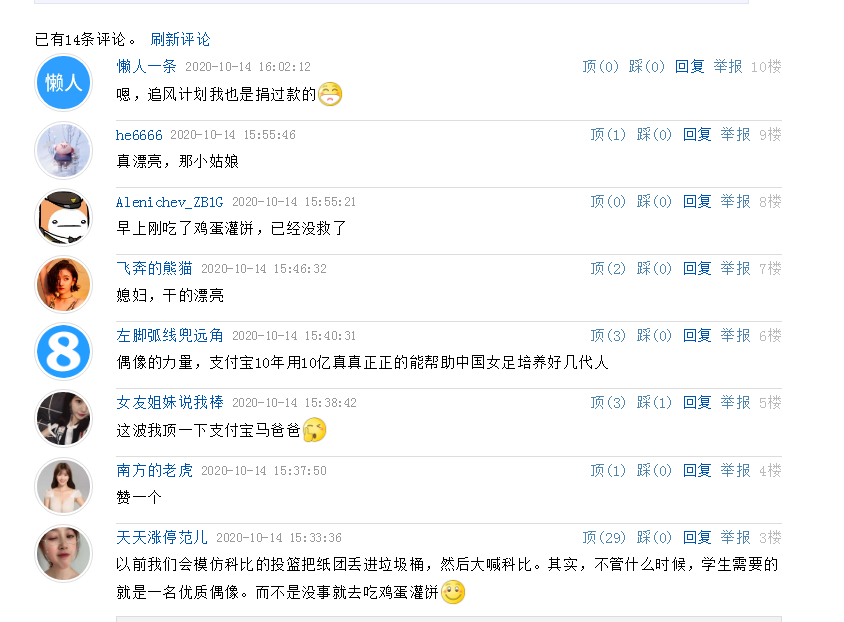Viewport: 844px width, 622px height.
Task: Report he6666's comment
Action: pos(735,135)
